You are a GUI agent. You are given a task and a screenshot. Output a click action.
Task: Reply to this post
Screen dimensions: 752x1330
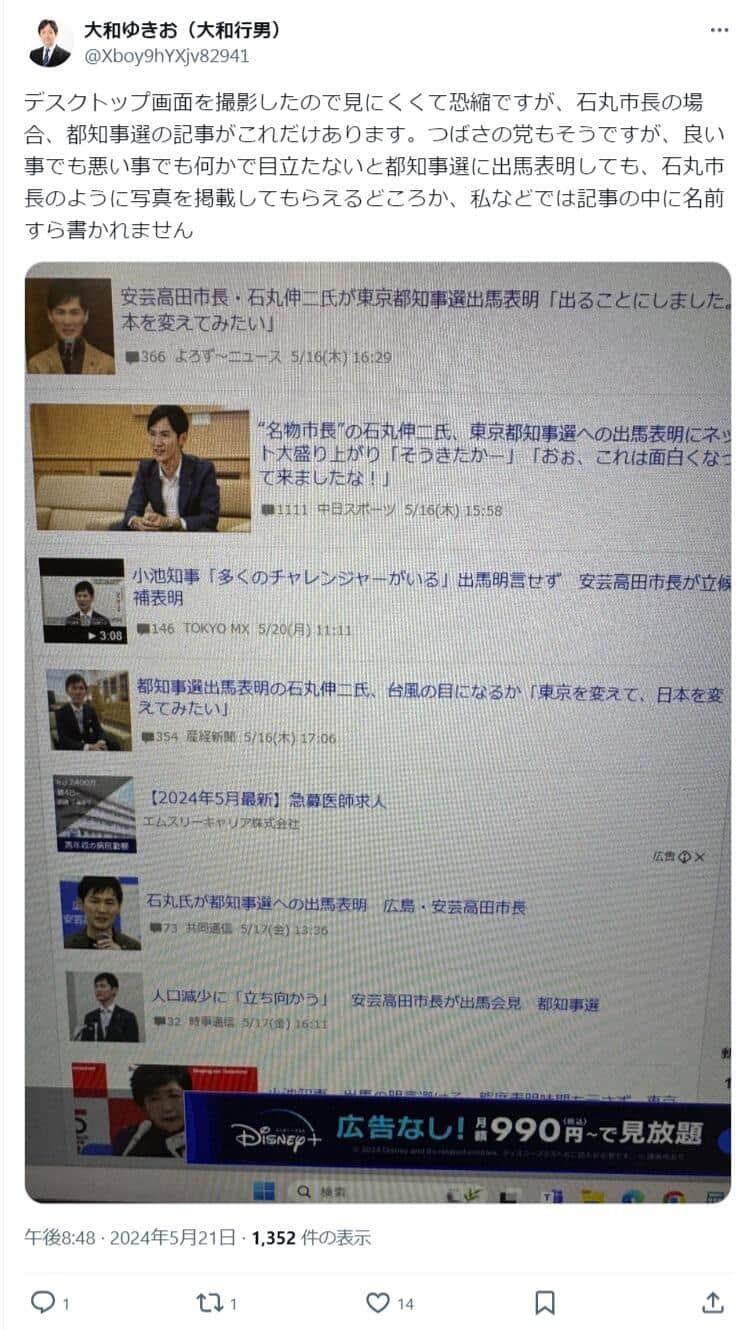43,1302
